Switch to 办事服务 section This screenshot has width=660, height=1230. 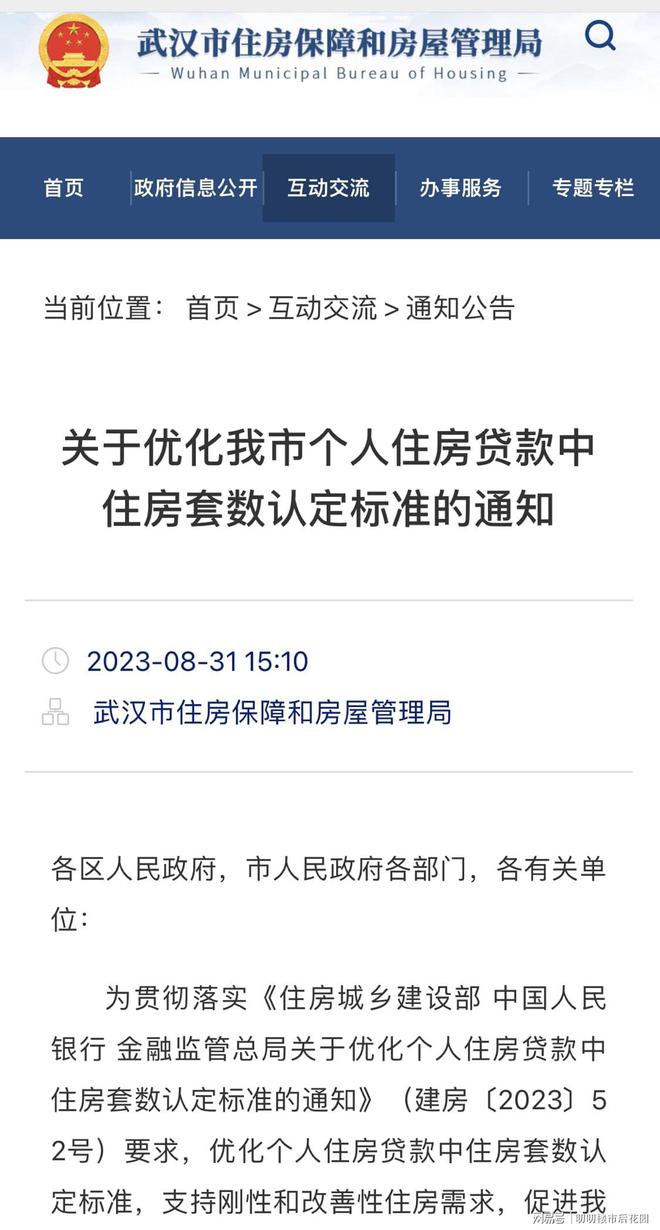click(x=461, y=188)
